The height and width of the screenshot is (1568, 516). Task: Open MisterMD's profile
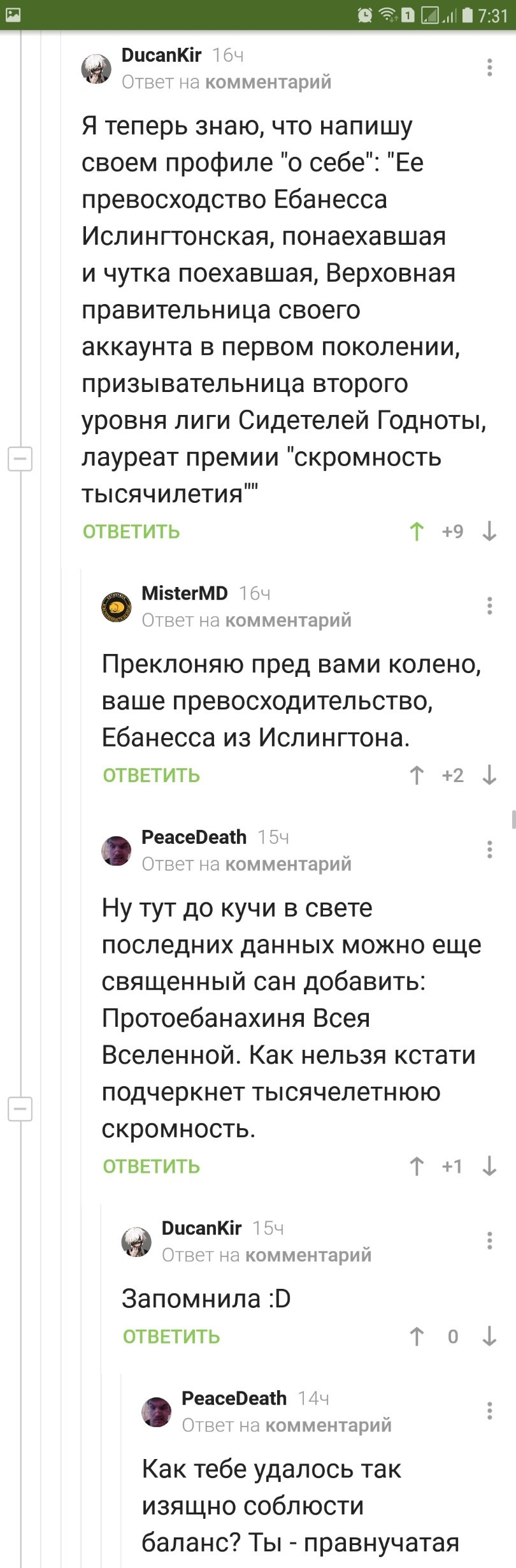(x=184, y=593)
